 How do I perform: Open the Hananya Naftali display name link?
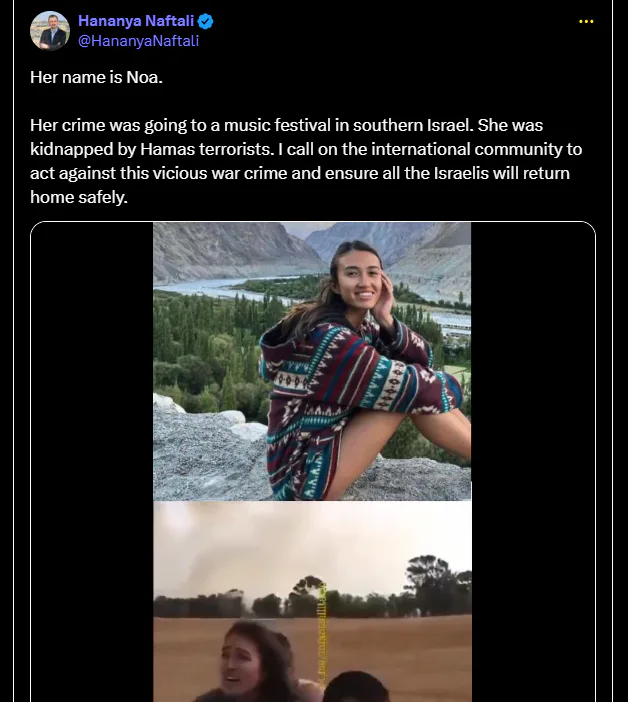point(136,21)
